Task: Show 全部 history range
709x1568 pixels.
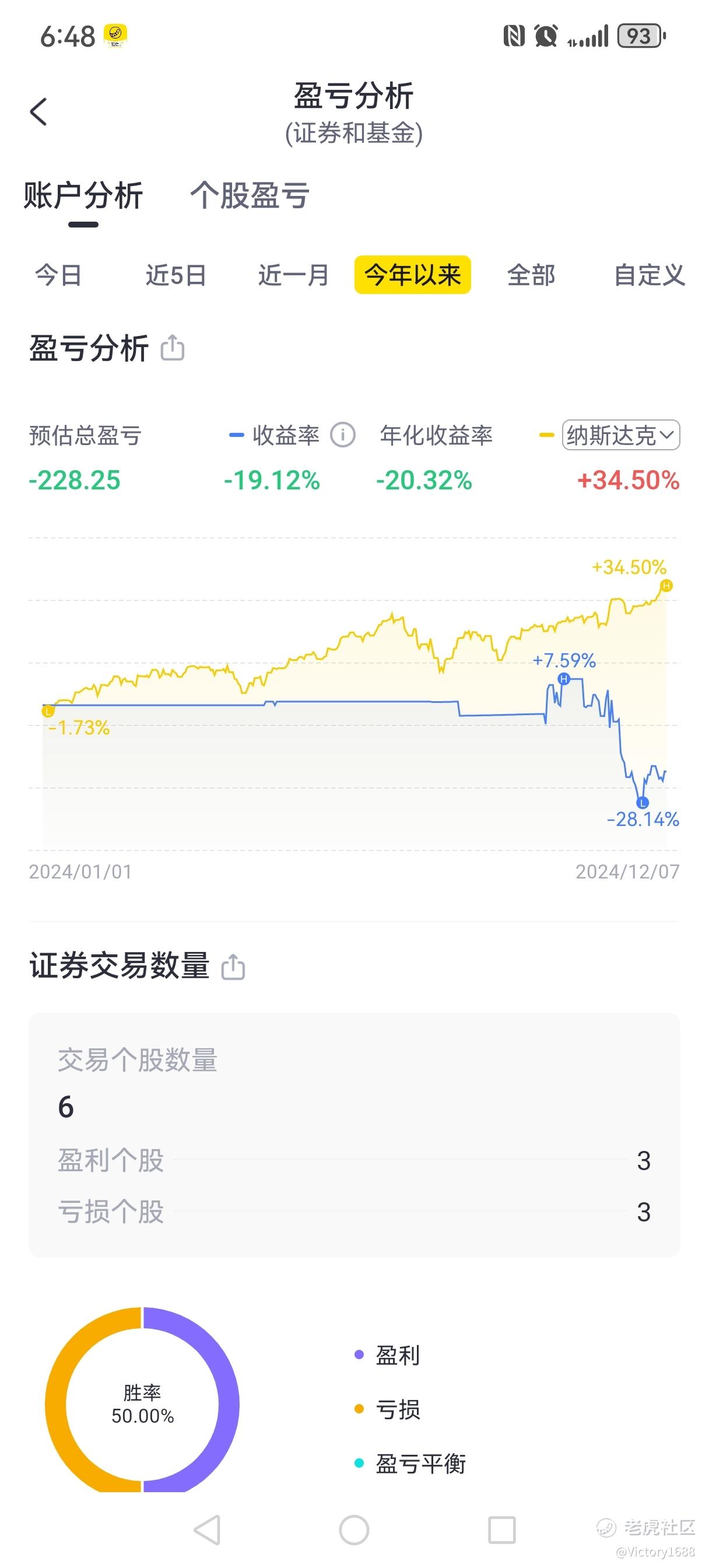Action: tap(531, 275)
